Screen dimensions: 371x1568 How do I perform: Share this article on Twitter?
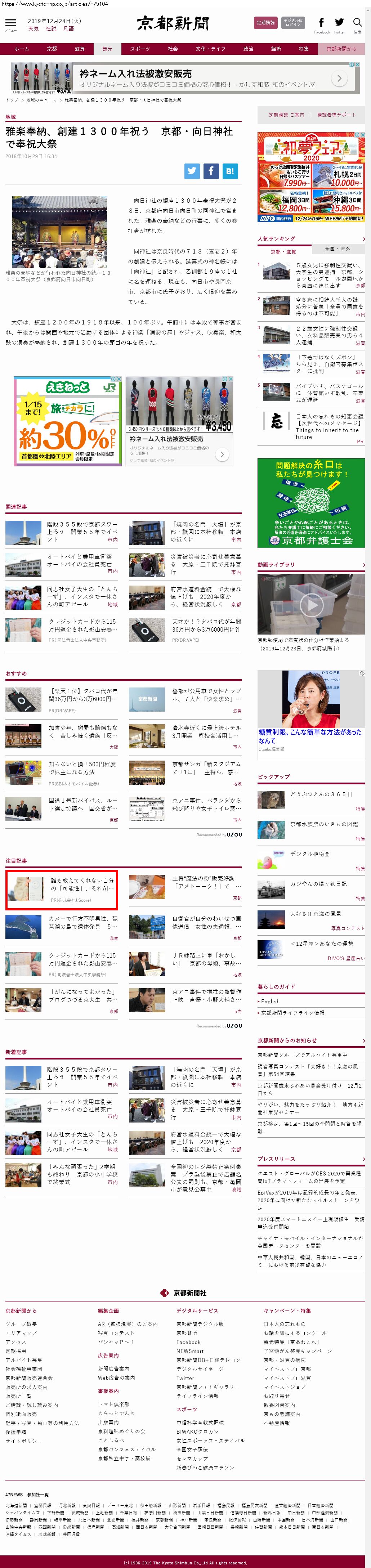pos(192,171)
